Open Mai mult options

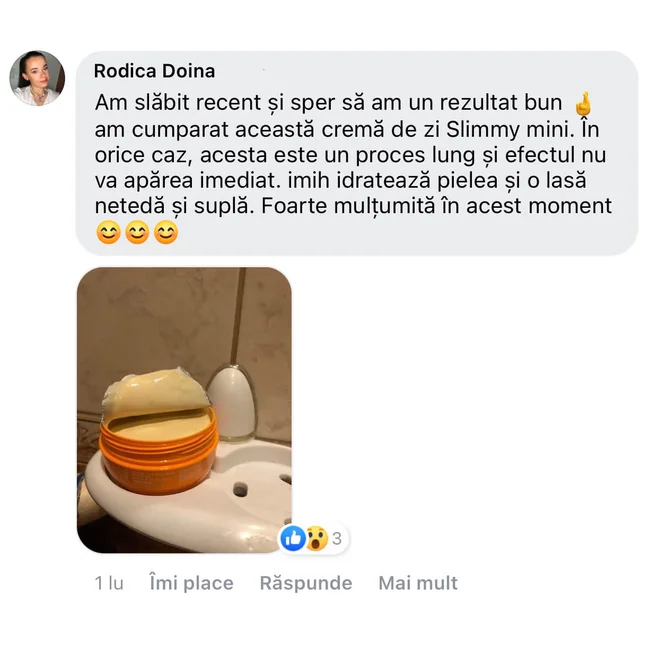click(417, 583)
